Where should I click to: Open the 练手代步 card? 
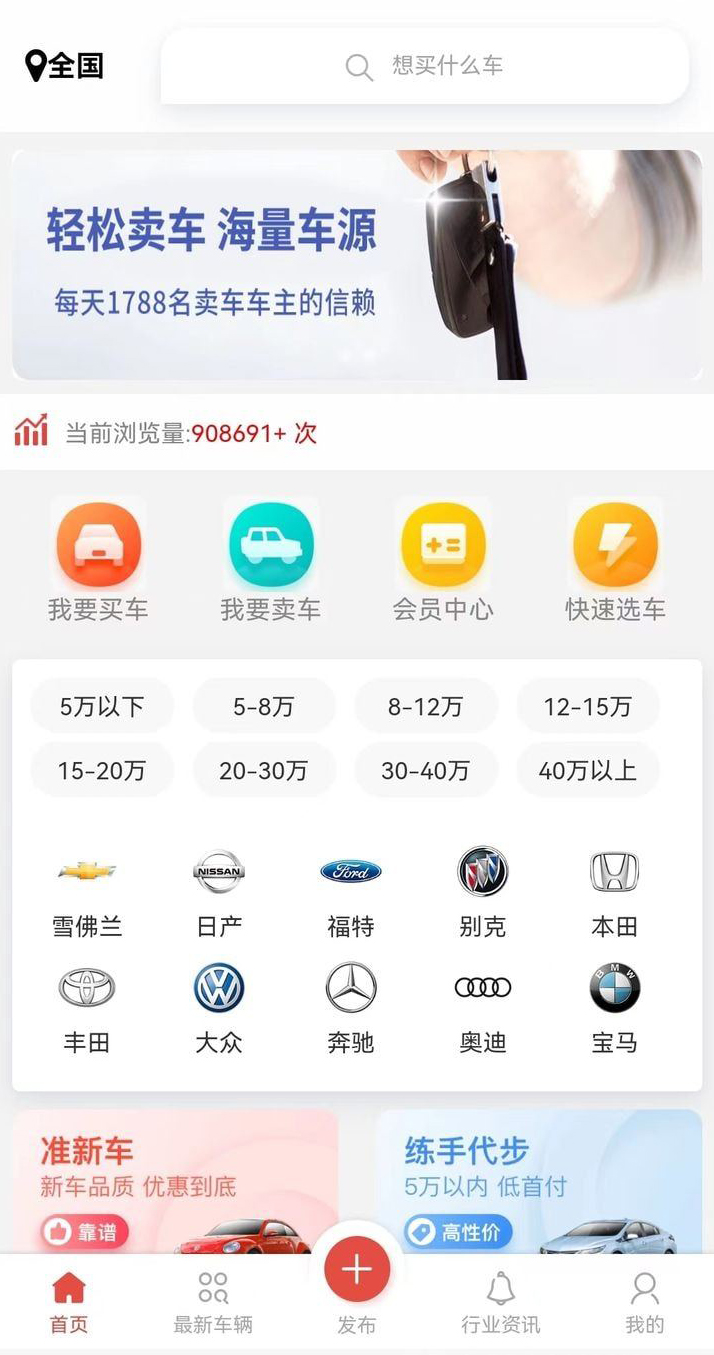[x=539, y=1182]
